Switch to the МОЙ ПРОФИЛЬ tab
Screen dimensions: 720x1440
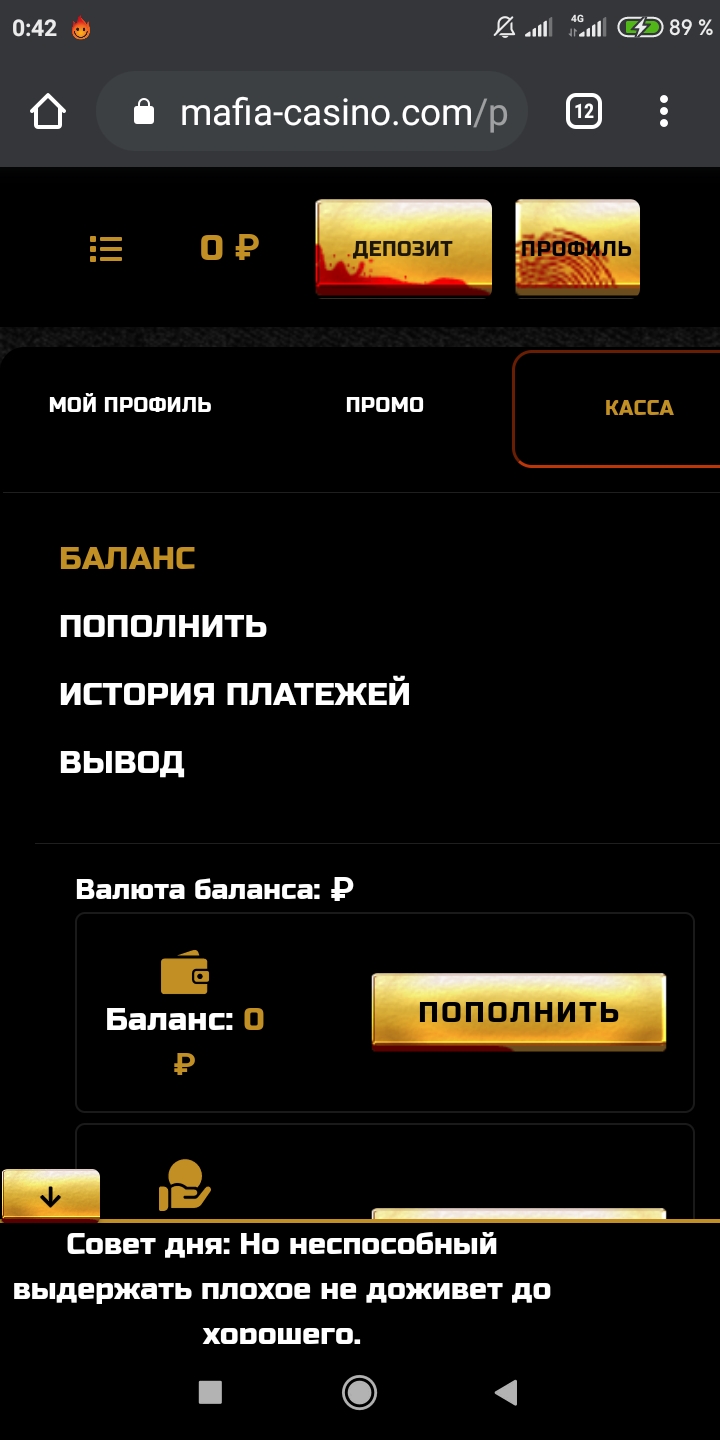coord(130,405)
